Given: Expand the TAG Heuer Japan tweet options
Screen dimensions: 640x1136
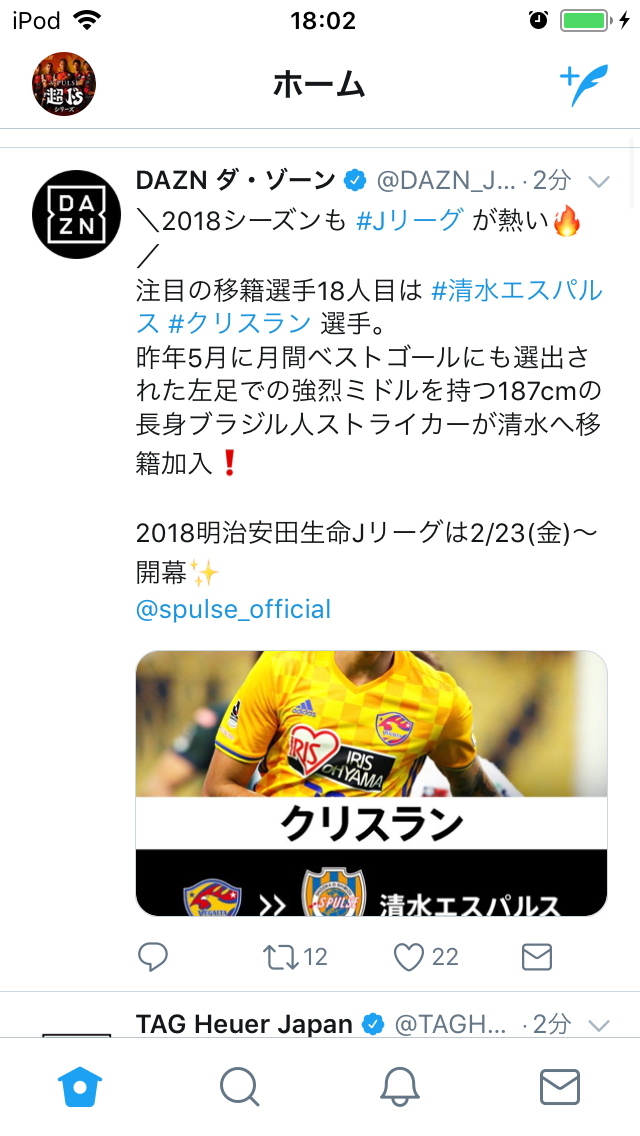Looking at the screenshot, I should click(599, 1025).
